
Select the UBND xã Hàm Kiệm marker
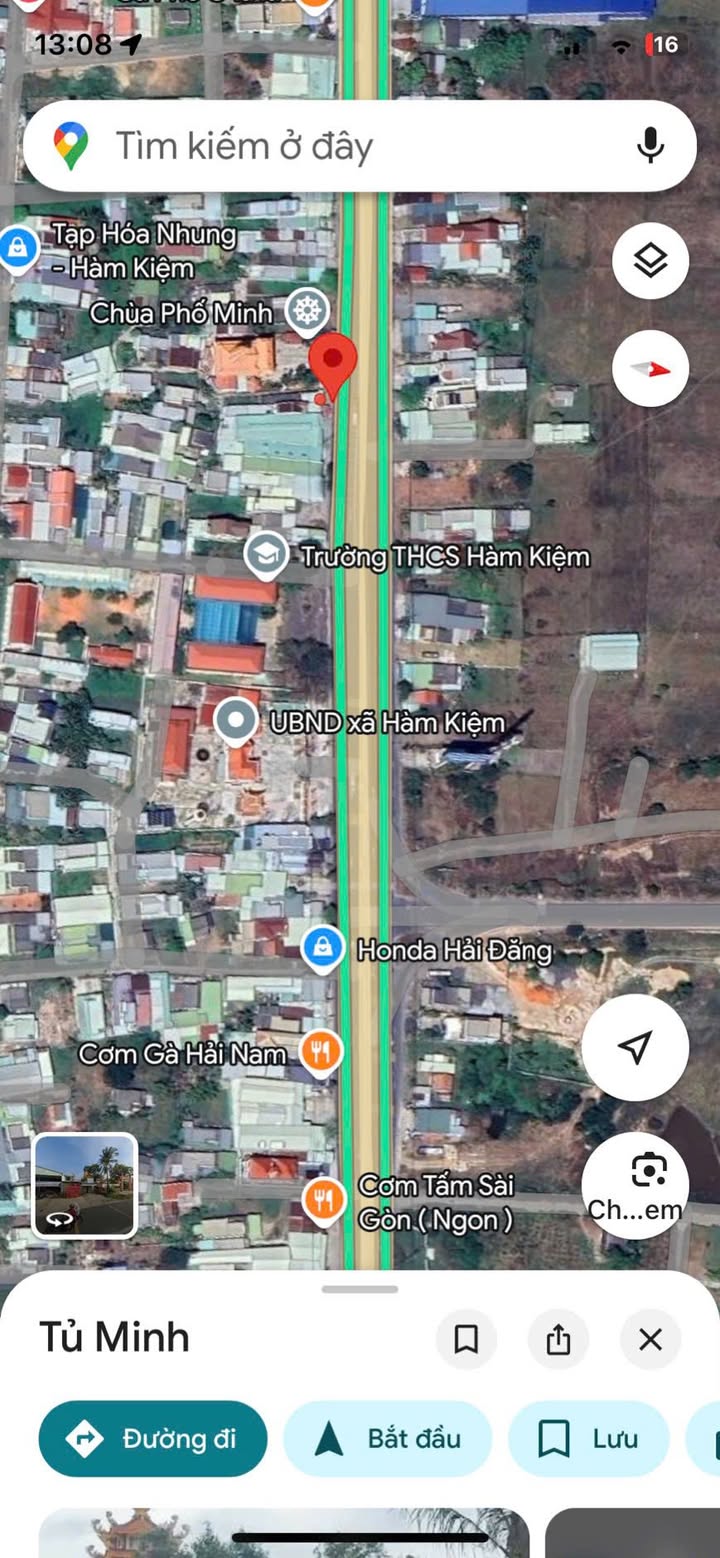[237, 722]
